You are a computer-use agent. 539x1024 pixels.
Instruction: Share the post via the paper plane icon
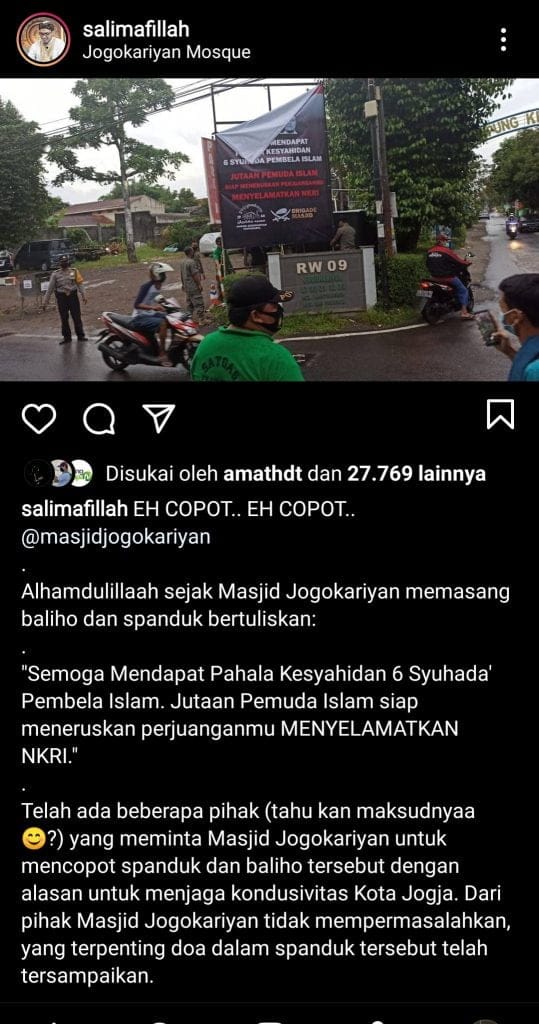pyautogui.click(x=159, y=418)
